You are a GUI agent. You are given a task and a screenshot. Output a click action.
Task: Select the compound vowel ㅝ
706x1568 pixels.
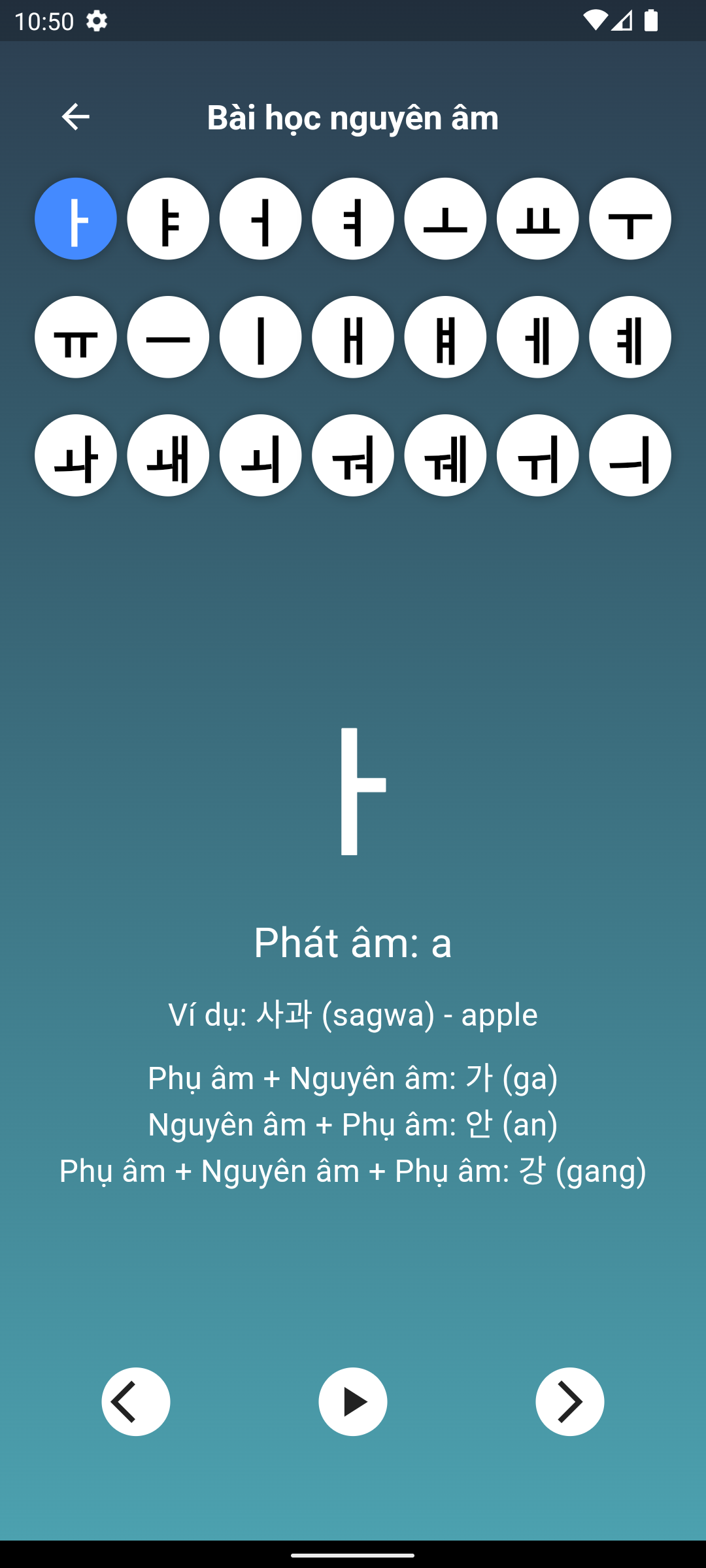[x=353, y=455]
